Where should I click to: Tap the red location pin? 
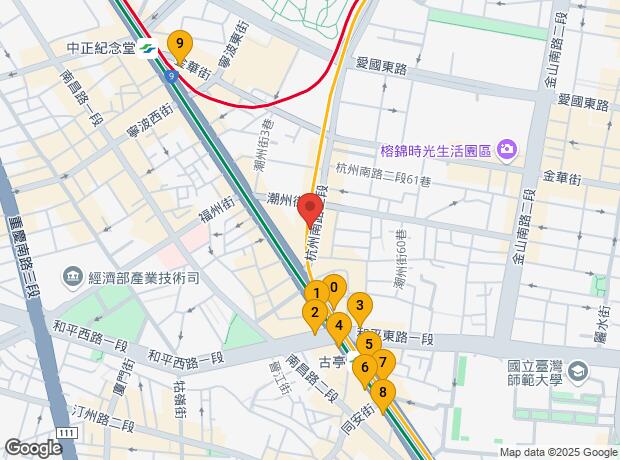tap(310, 209)
